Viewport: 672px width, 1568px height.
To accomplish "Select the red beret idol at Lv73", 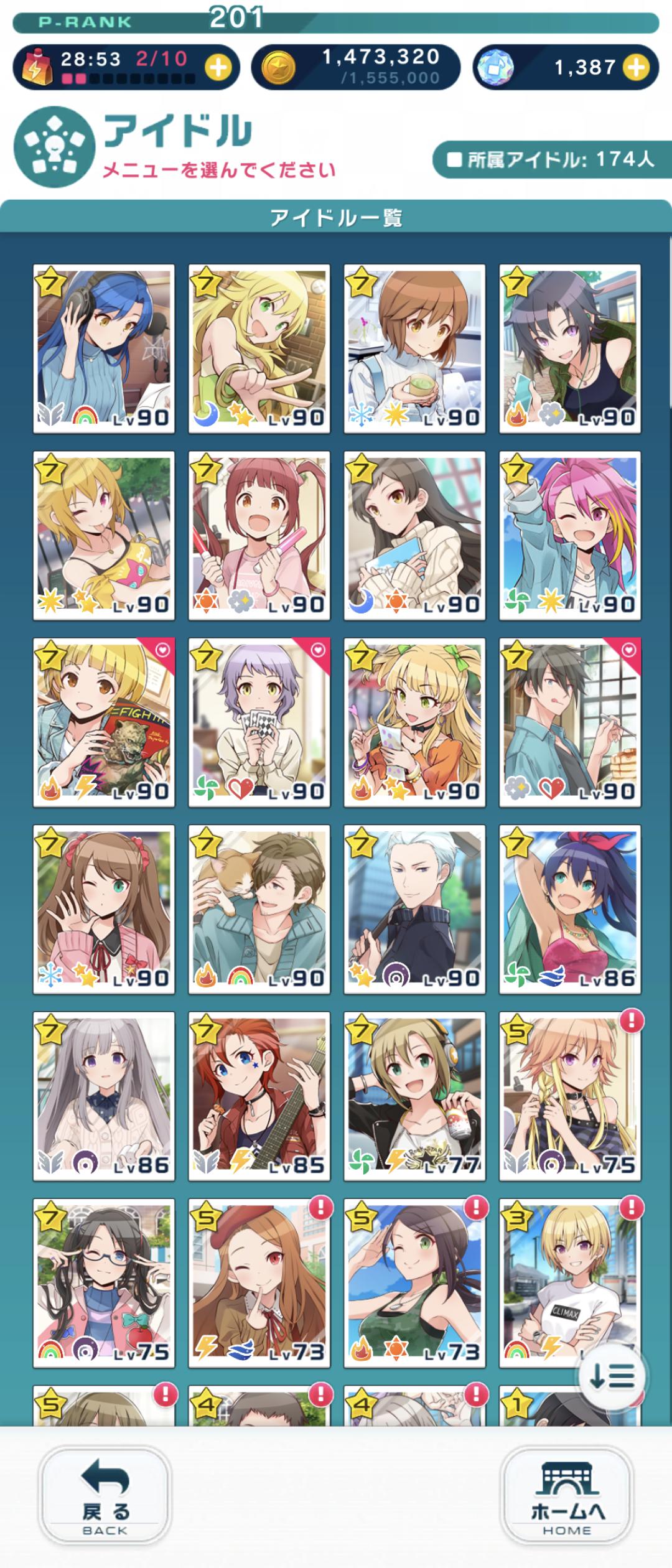I will coord(259,1282).
